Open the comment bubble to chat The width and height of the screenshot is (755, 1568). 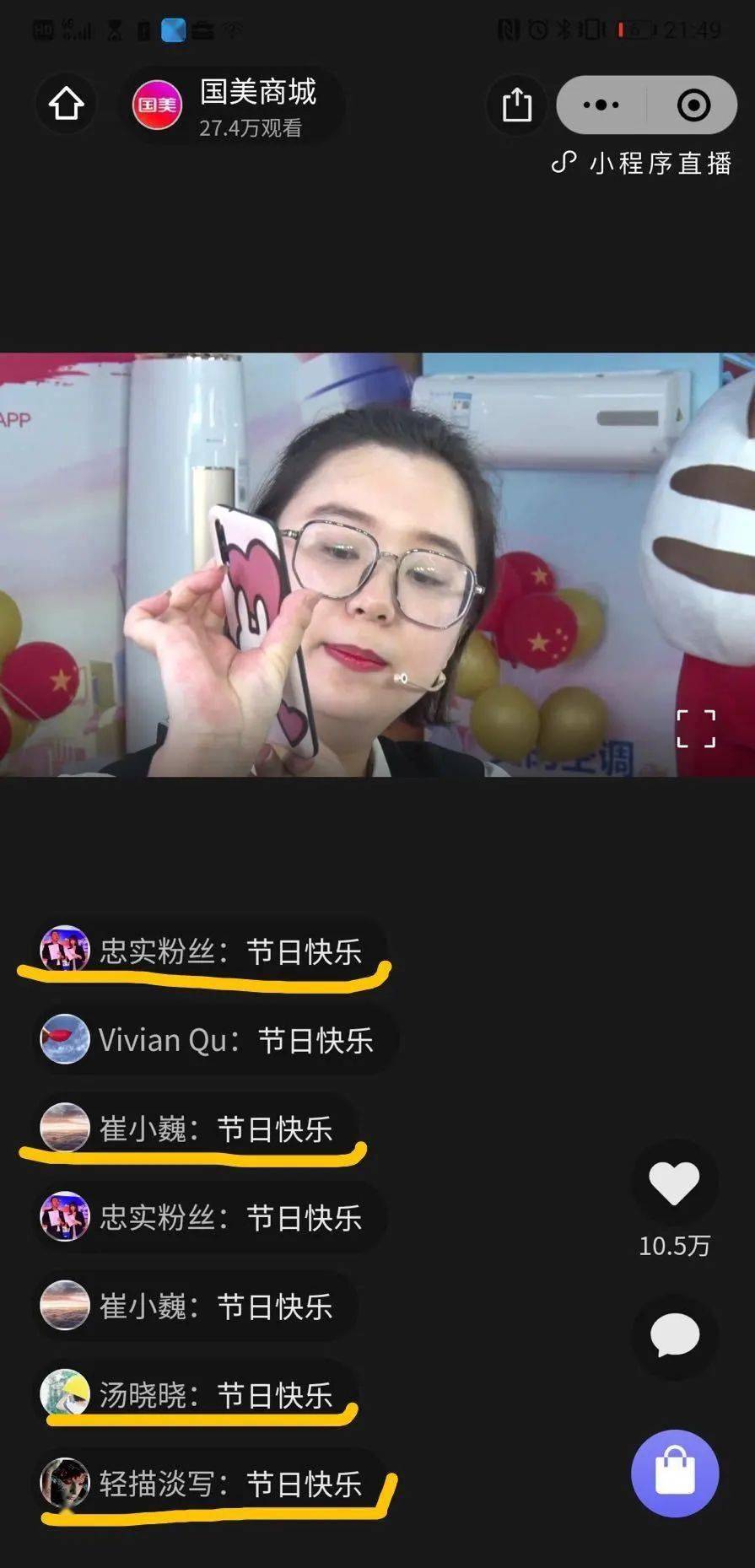[x=675, y=1336]
